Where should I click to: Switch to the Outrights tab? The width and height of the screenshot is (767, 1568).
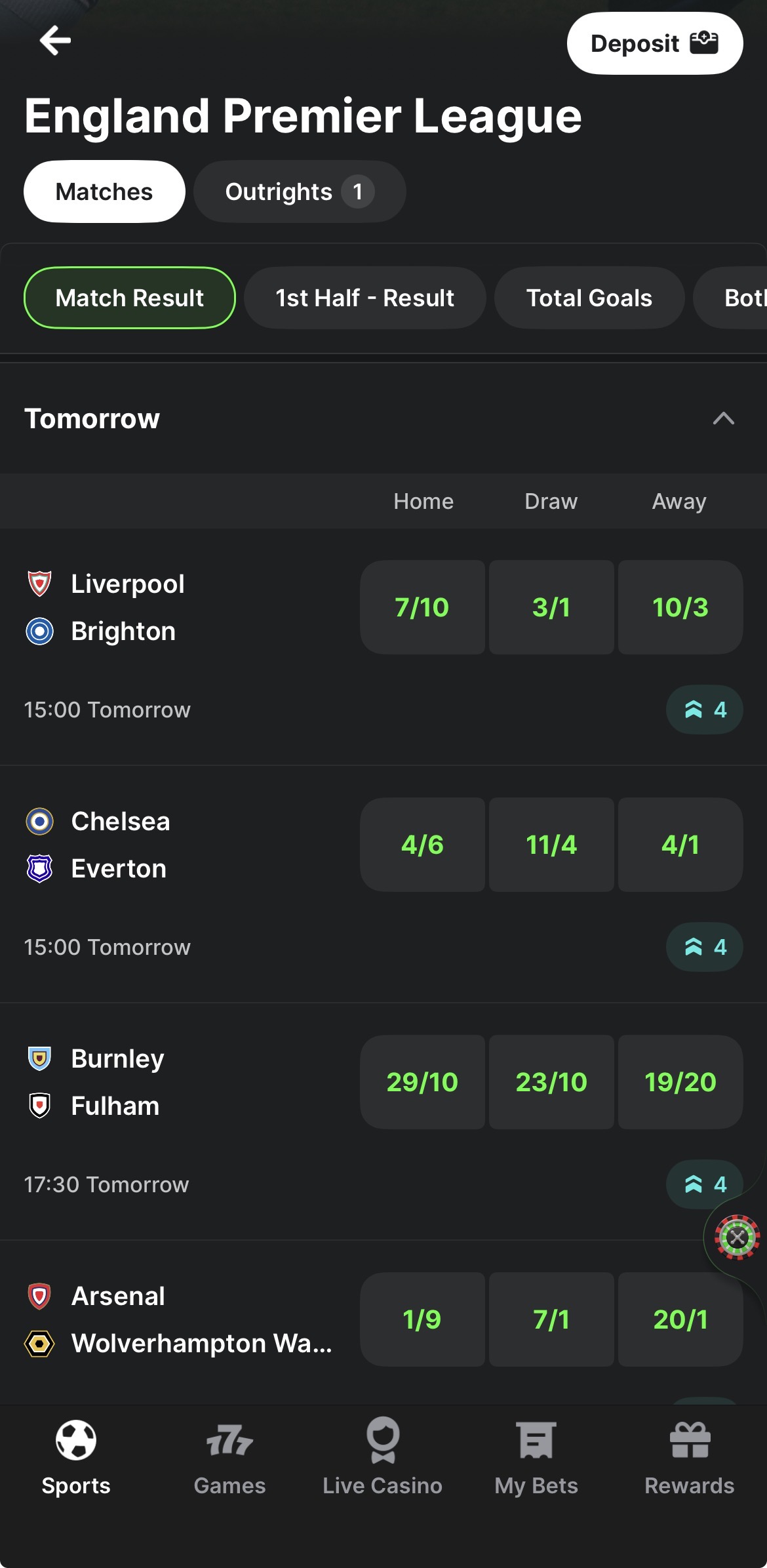tap(299, 191)
